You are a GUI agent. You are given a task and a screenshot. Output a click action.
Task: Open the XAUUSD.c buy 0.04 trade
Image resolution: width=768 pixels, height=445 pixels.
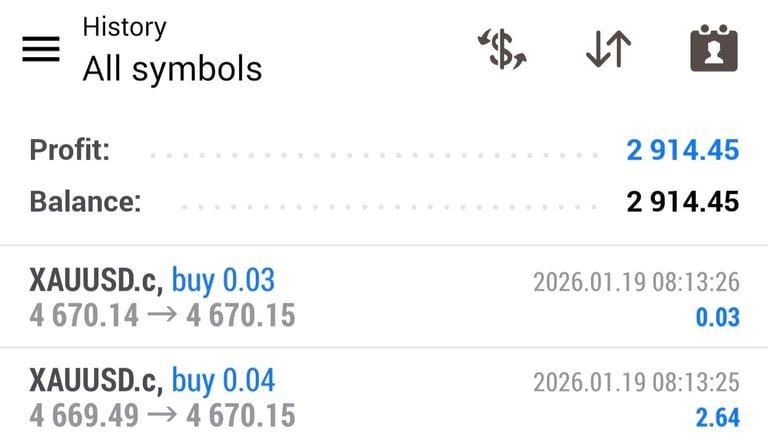coord(384,397)
